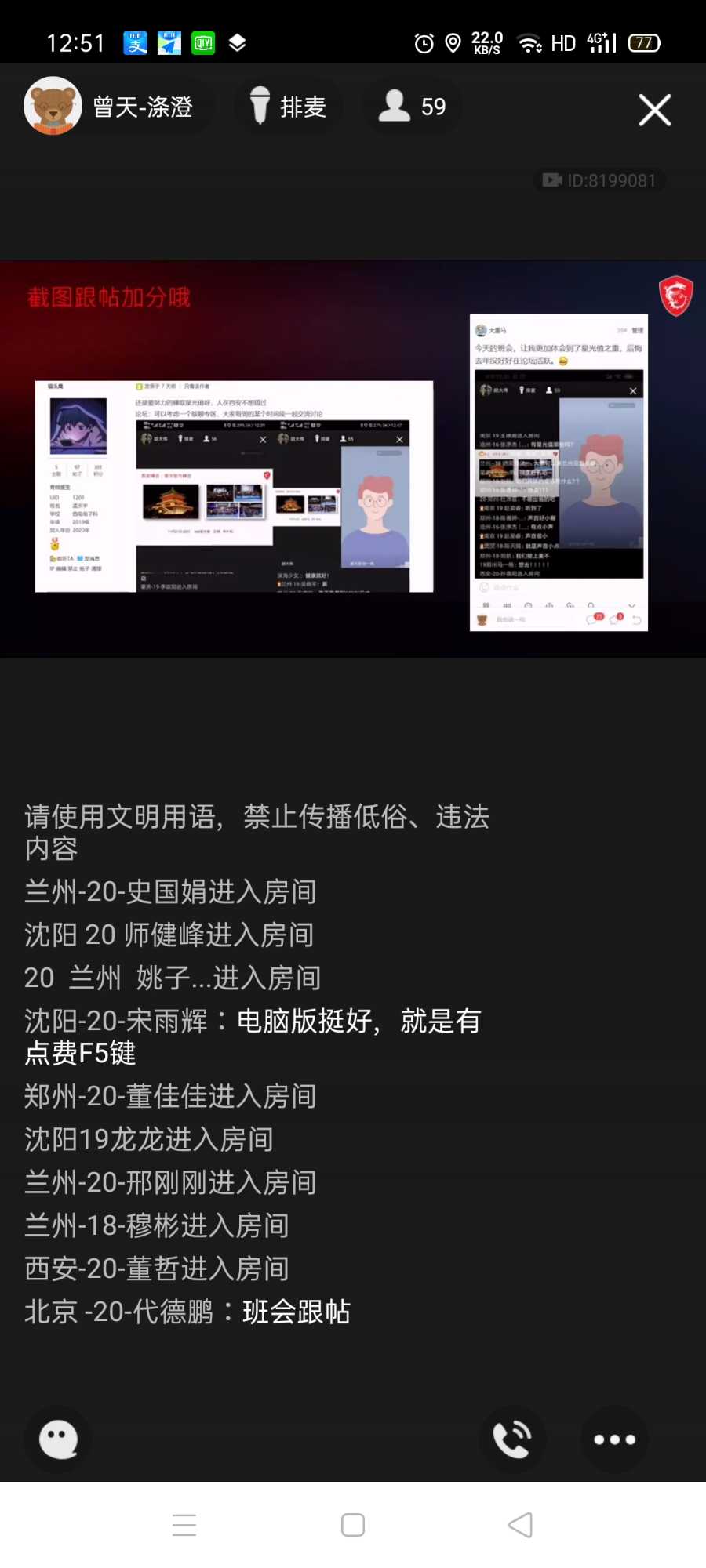The image size is (706, 1568).
Task: Open the emoji chat bubble
Action: [x=59, y=1439]
